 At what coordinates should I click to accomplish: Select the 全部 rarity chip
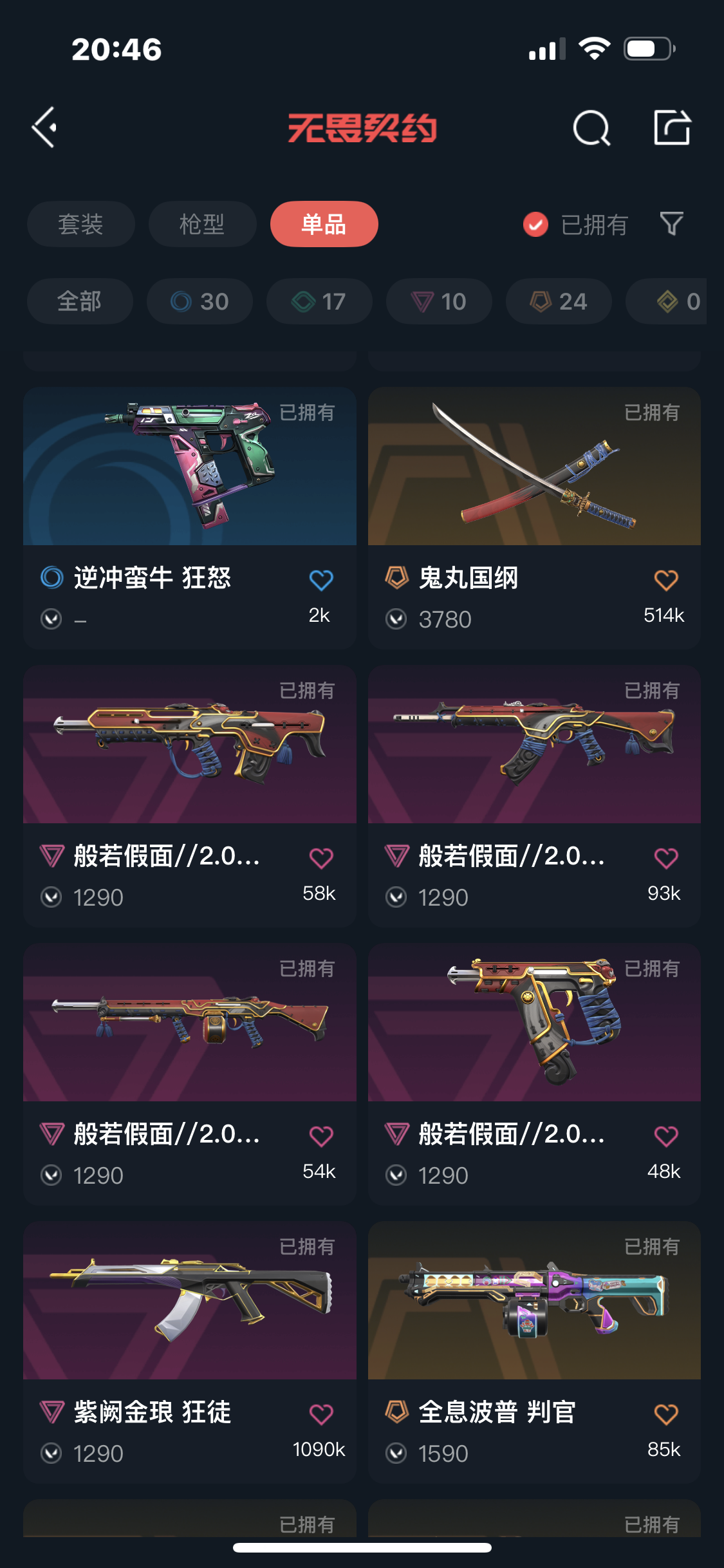79,301
